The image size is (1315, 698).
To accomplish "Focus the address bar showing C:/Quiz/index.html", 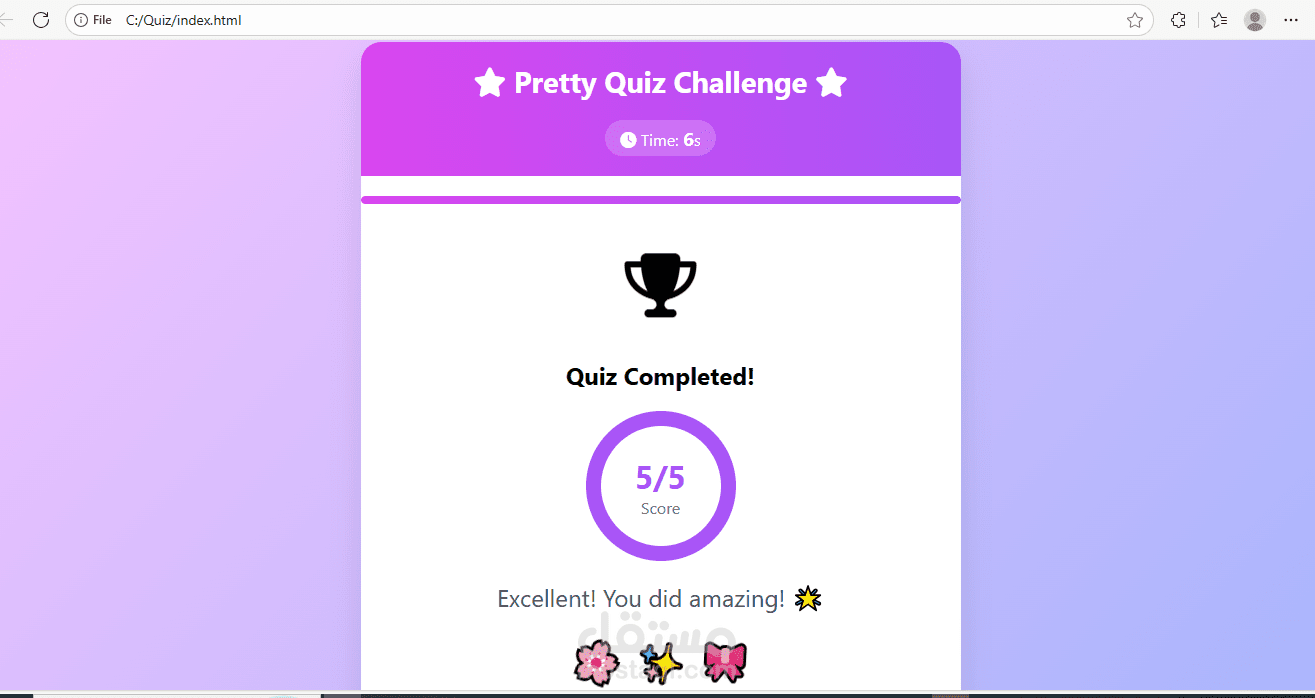I will pyautogui.click(x=600, y=20).
